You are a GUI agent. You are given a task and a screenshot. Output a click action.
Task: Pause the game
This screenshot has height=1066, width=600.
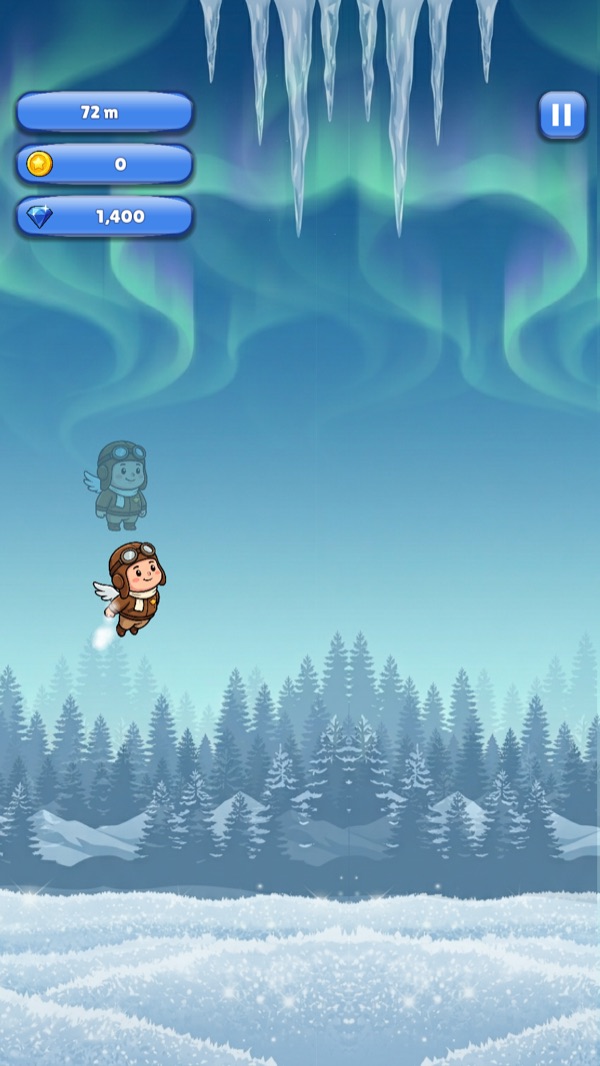coord(562,115)
